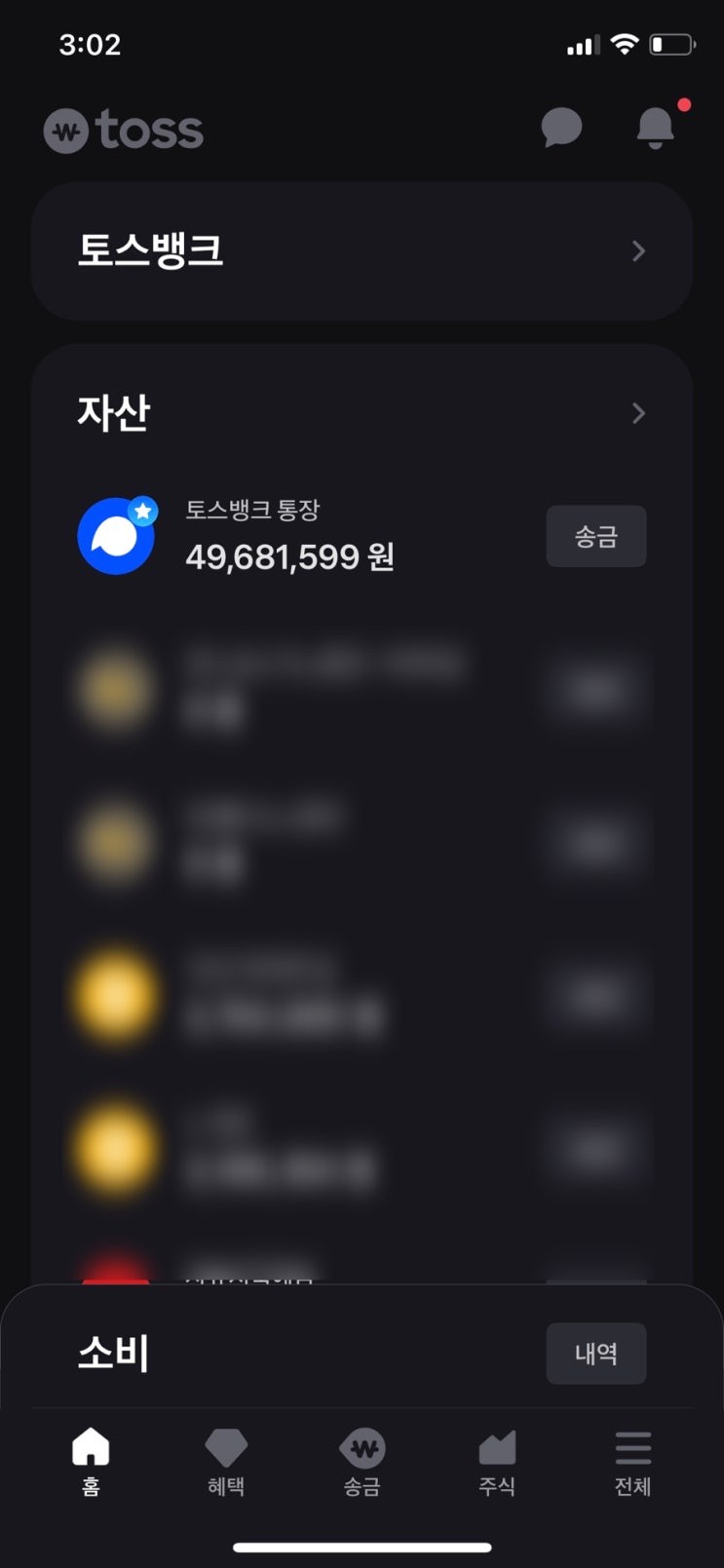The image size is (724, 1568).
Task: Open the 토스뱅크 통장 account
Action: pyautogui.click(x=288, y=536)
